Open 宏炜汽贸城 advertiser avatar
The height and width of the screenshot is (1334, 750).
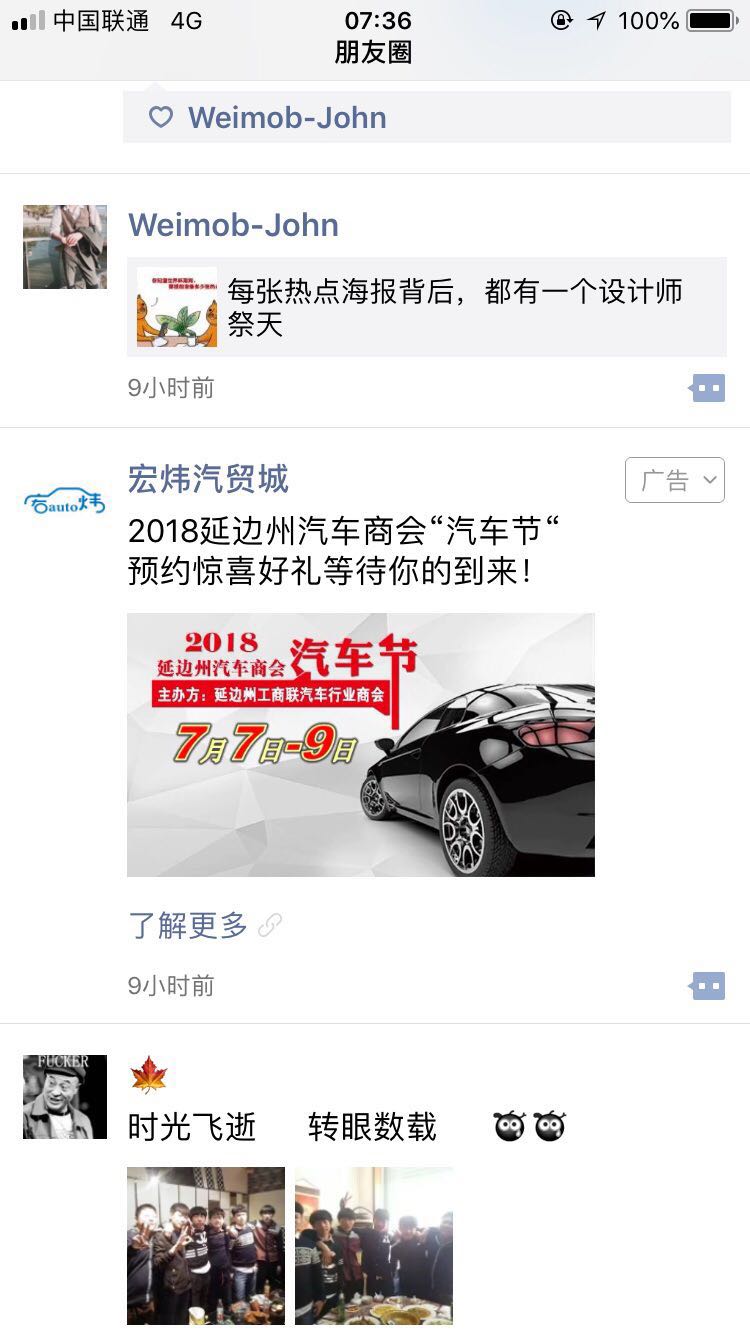coord(65,500)
